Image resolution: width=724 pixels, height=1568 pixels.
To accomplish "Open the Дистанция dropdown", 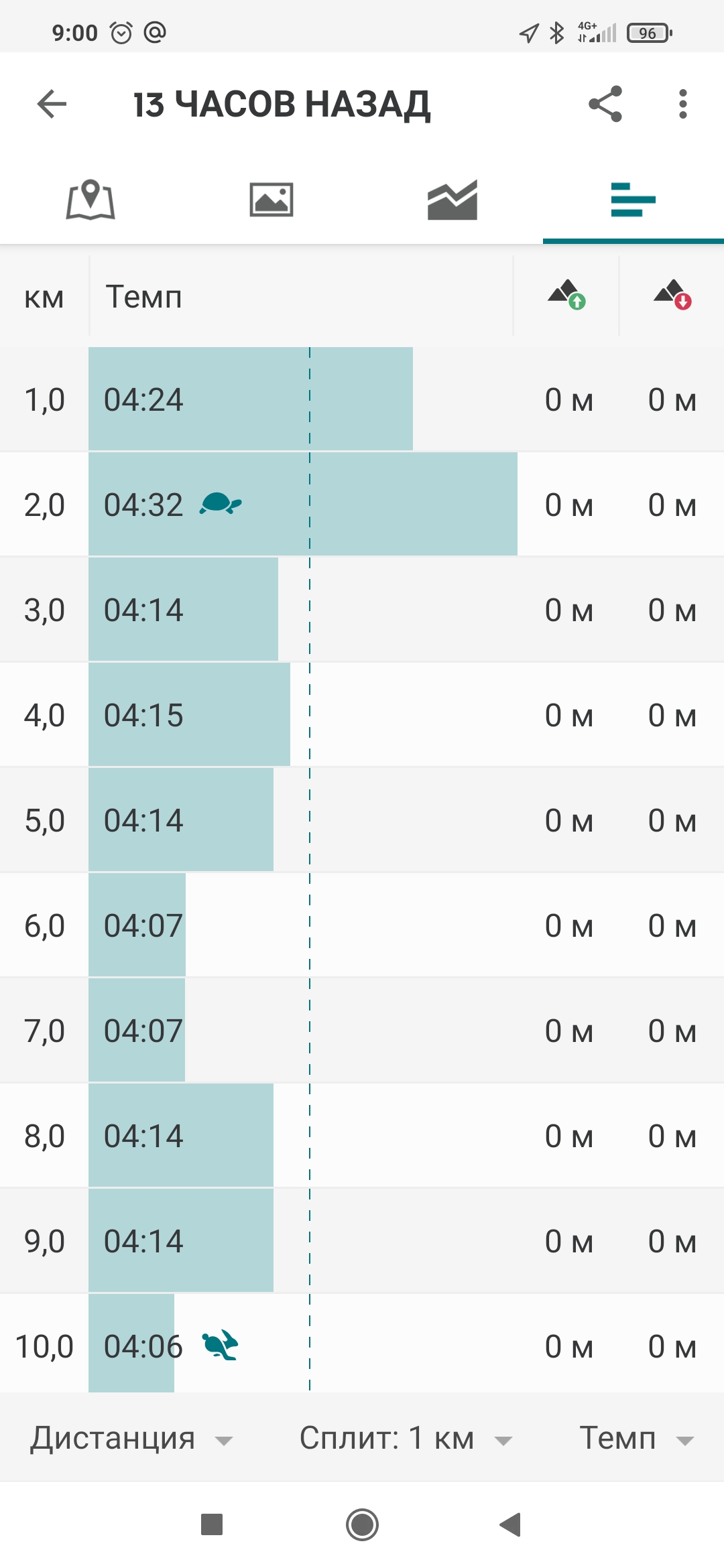I will [x=131, y=1438].
